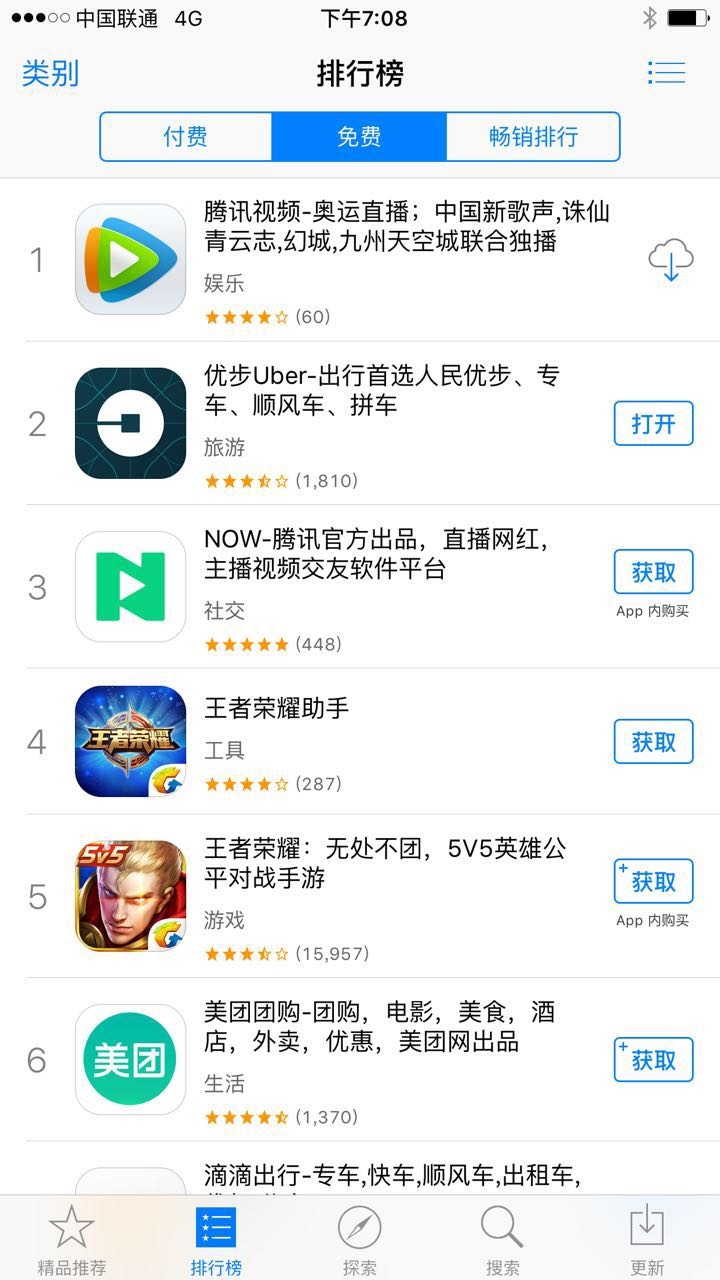Open the 类别 categories link

[x=50, y=73]
